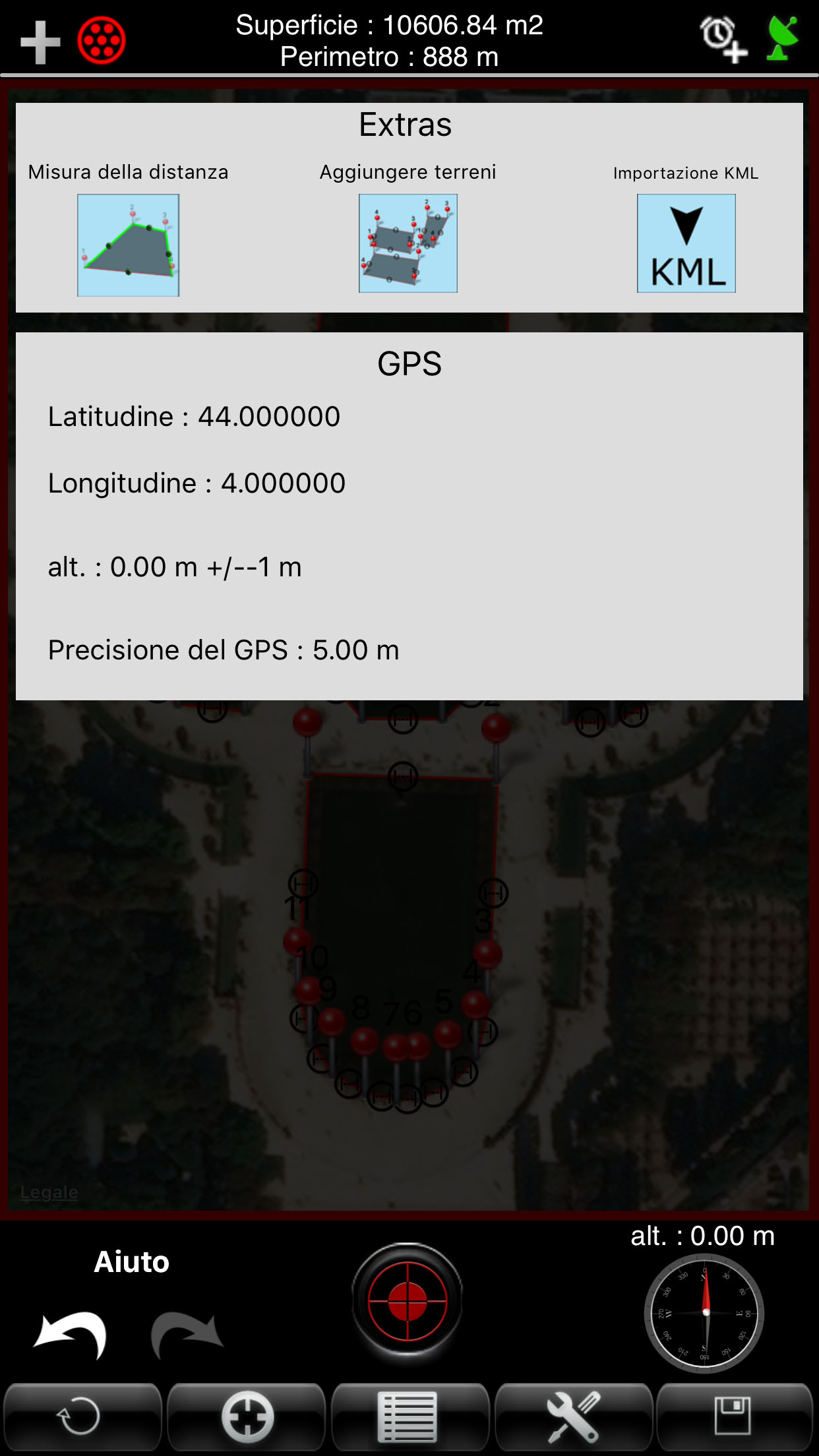Tap the compass dial
The width and height of the screenshot is (819, 1456).
[x=704, y=1313]
